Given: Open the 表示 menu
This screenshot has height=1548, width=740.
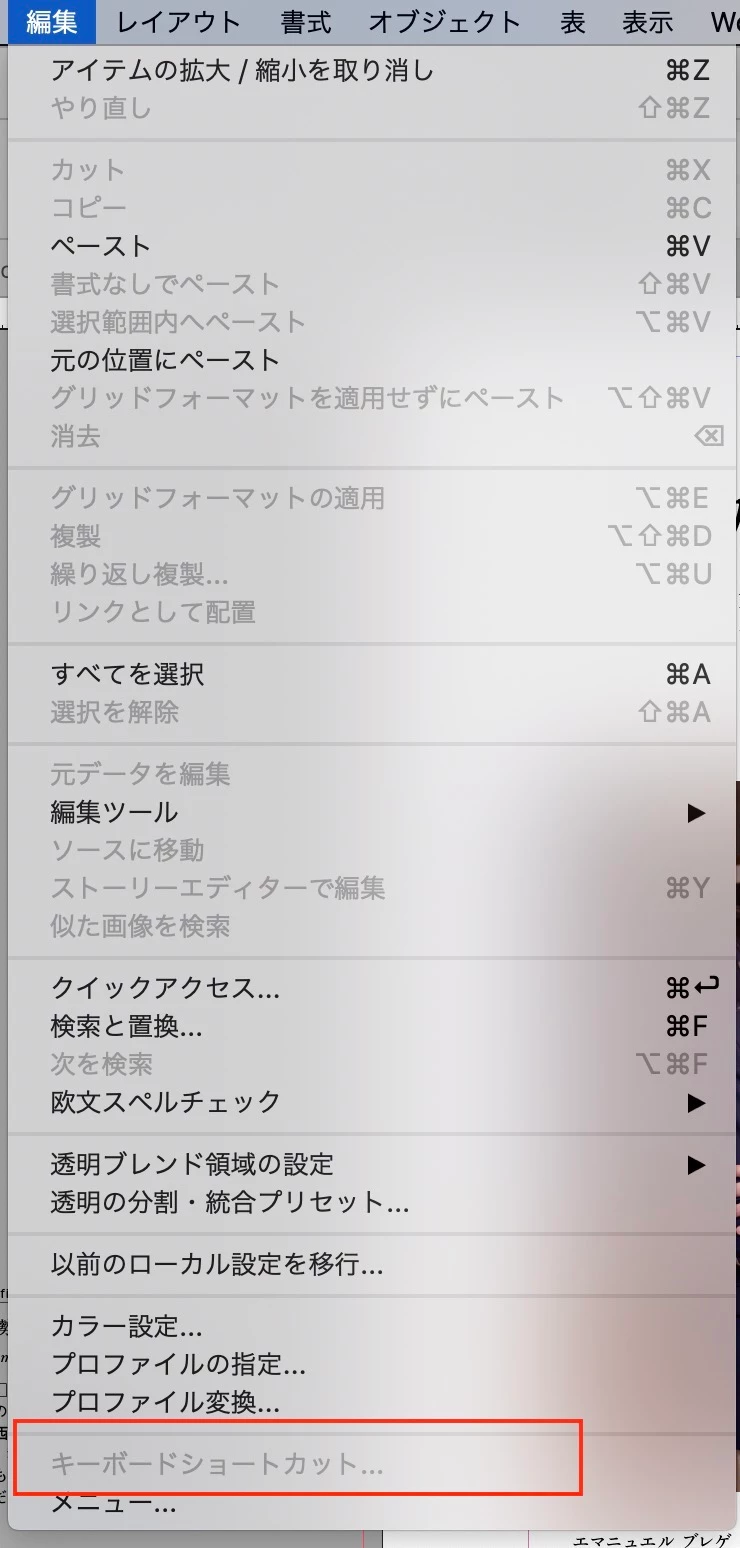Looking at the screenshot, I should pos(647,22).
